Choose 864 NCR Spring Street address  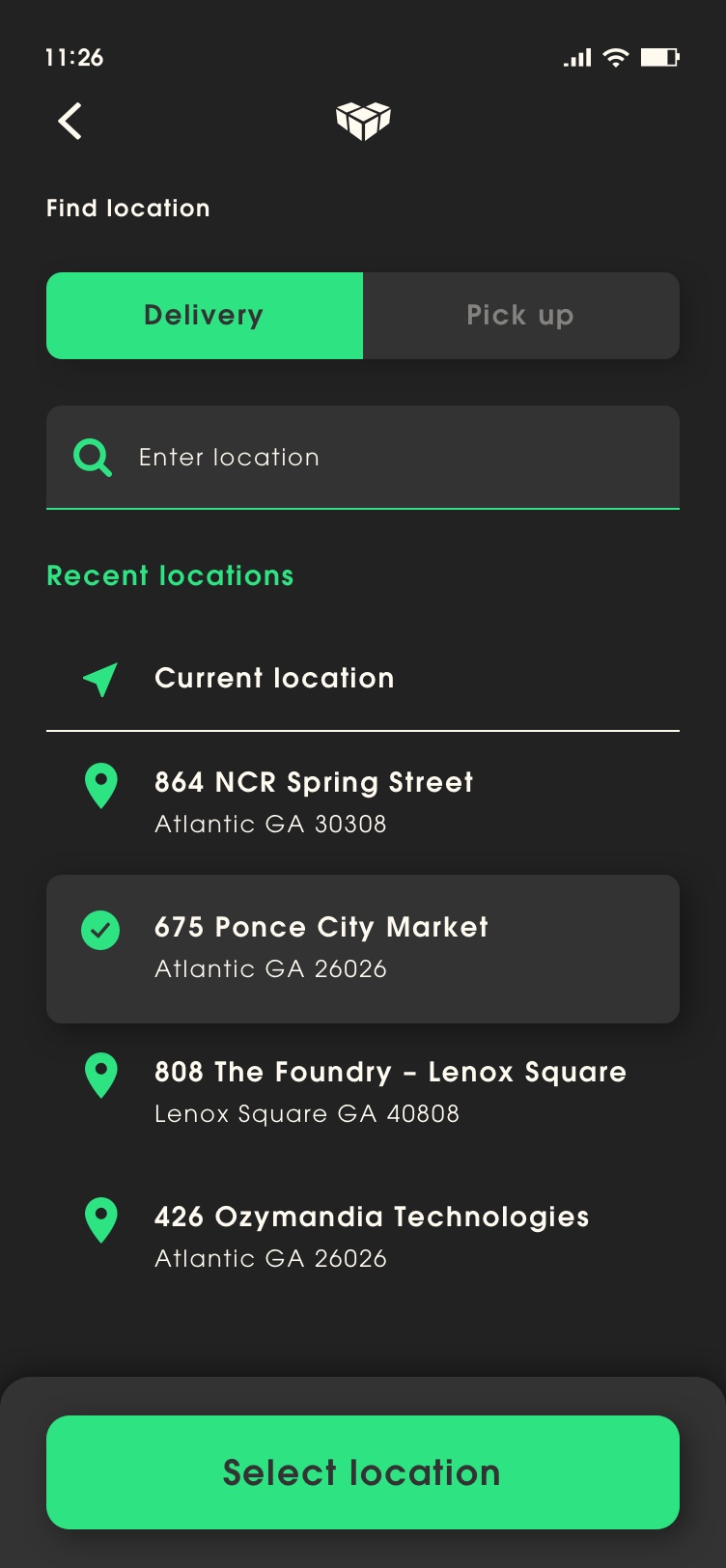(x=314, y=801)
